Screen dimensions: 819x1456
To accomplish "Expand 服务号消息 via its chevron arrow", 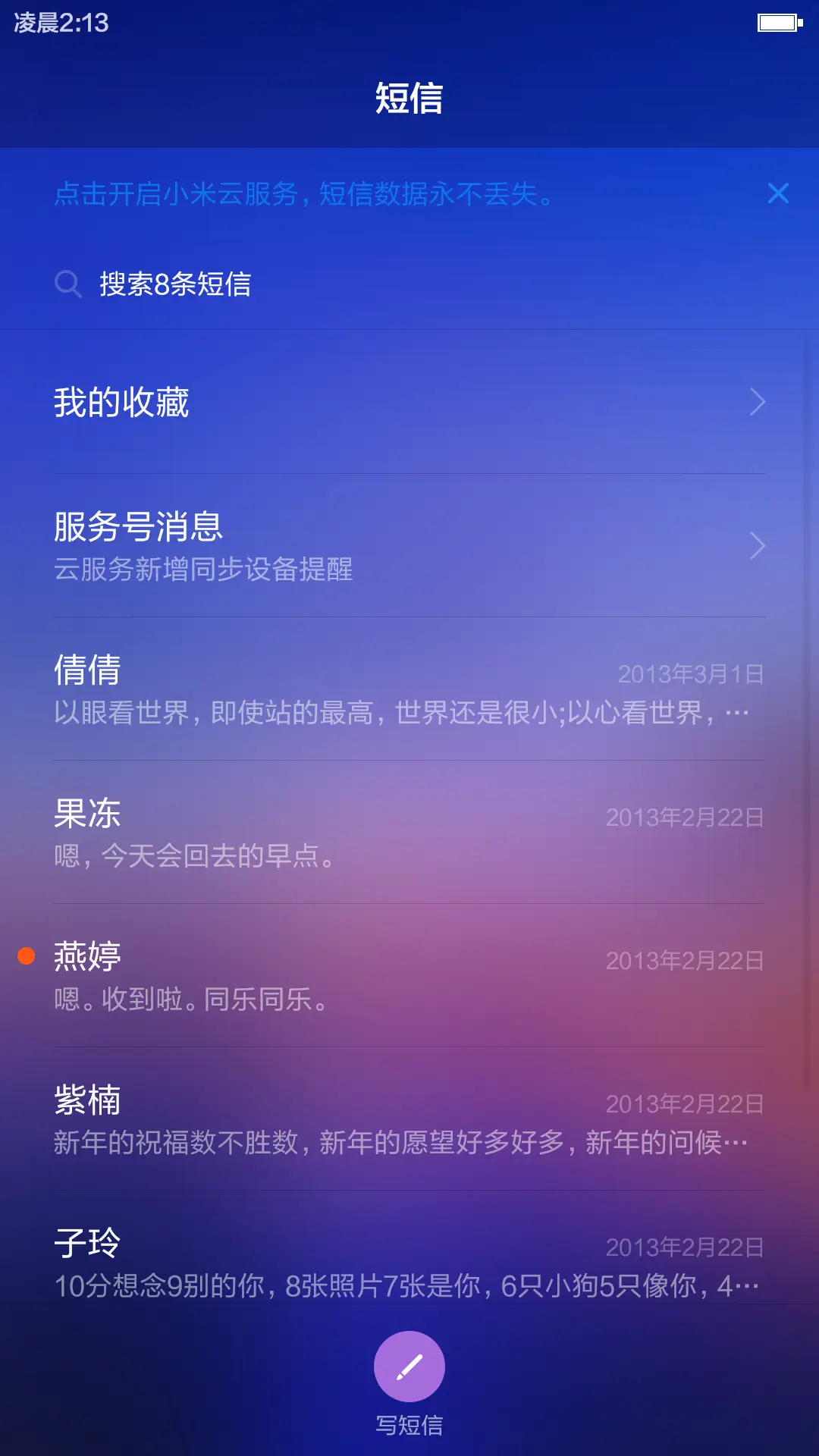I will pyautogui.click(x=758, y=547).
